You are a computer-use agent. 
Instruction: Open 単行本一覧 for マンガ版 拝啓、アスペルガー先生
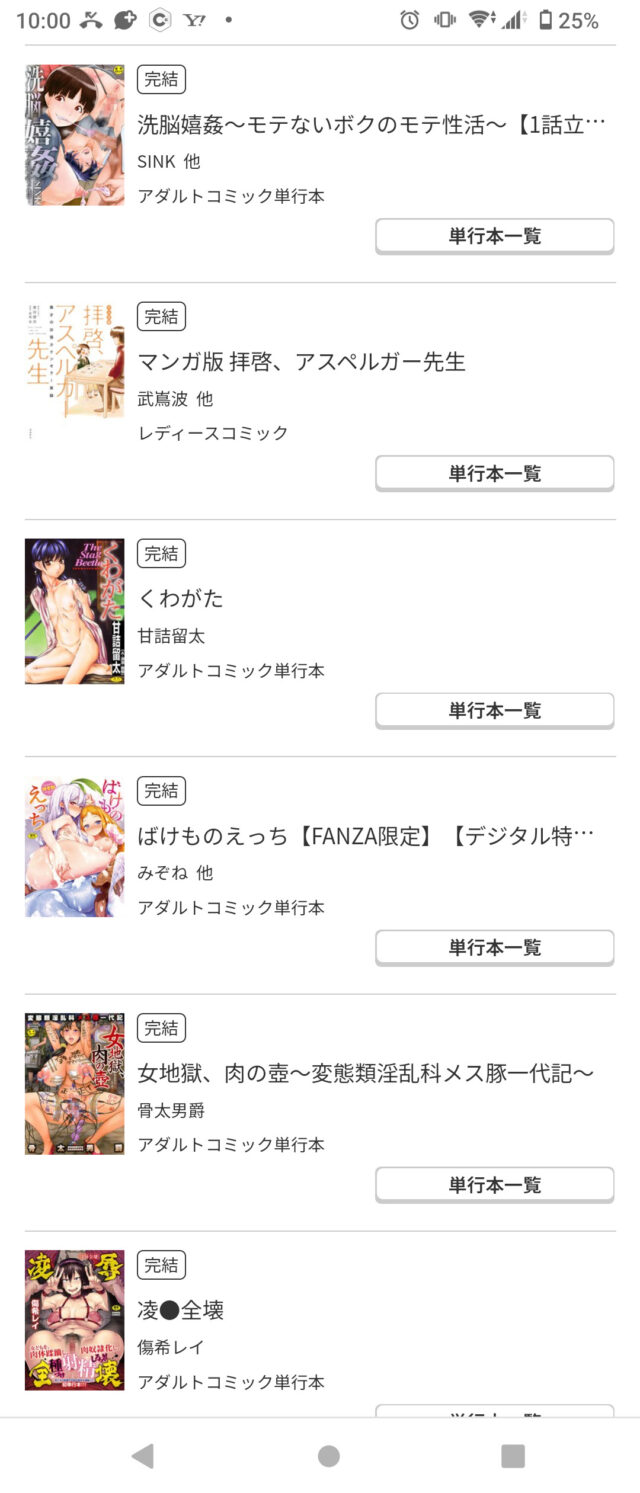coord(494,473)
